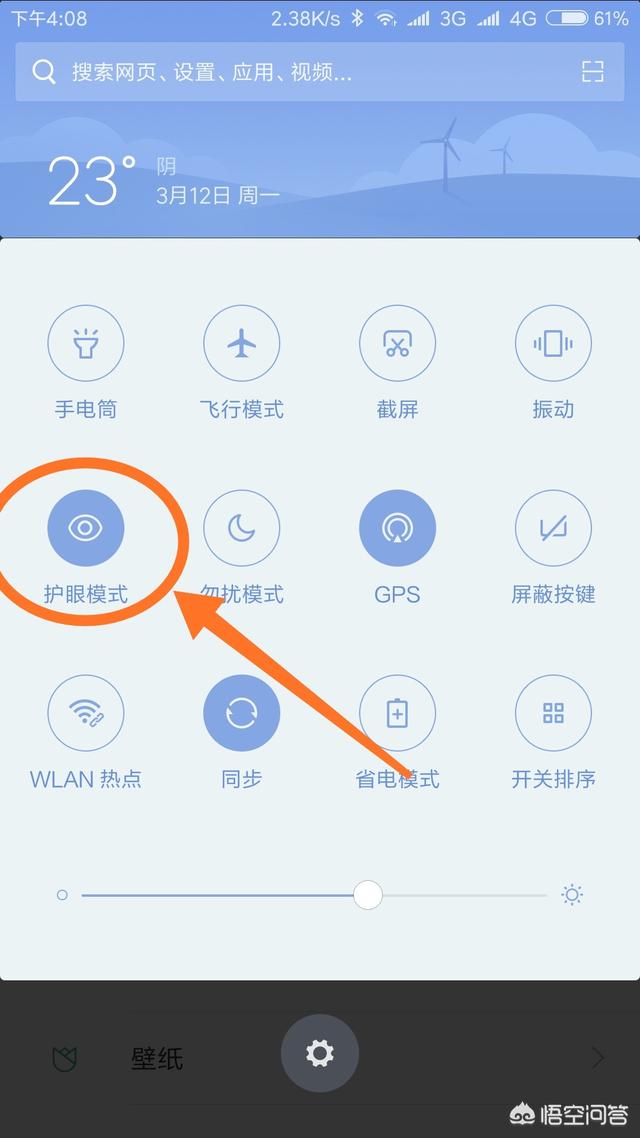The width and height of the screenshot is (640, 1138).
Task: Open toggle ordering (开关排序)
Action: tap(553, 713)
